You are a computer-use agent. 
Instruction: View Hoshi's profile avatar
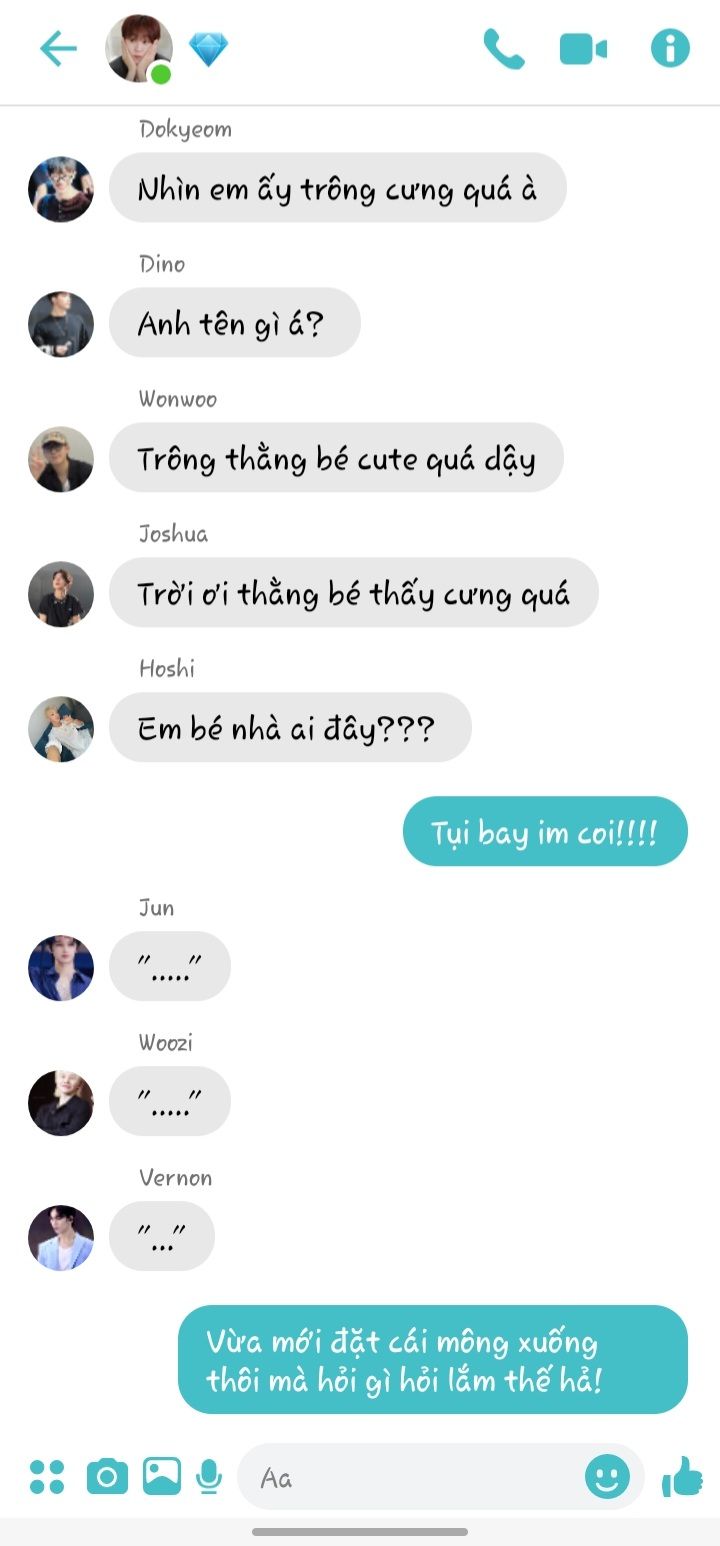tap(61, 729)
